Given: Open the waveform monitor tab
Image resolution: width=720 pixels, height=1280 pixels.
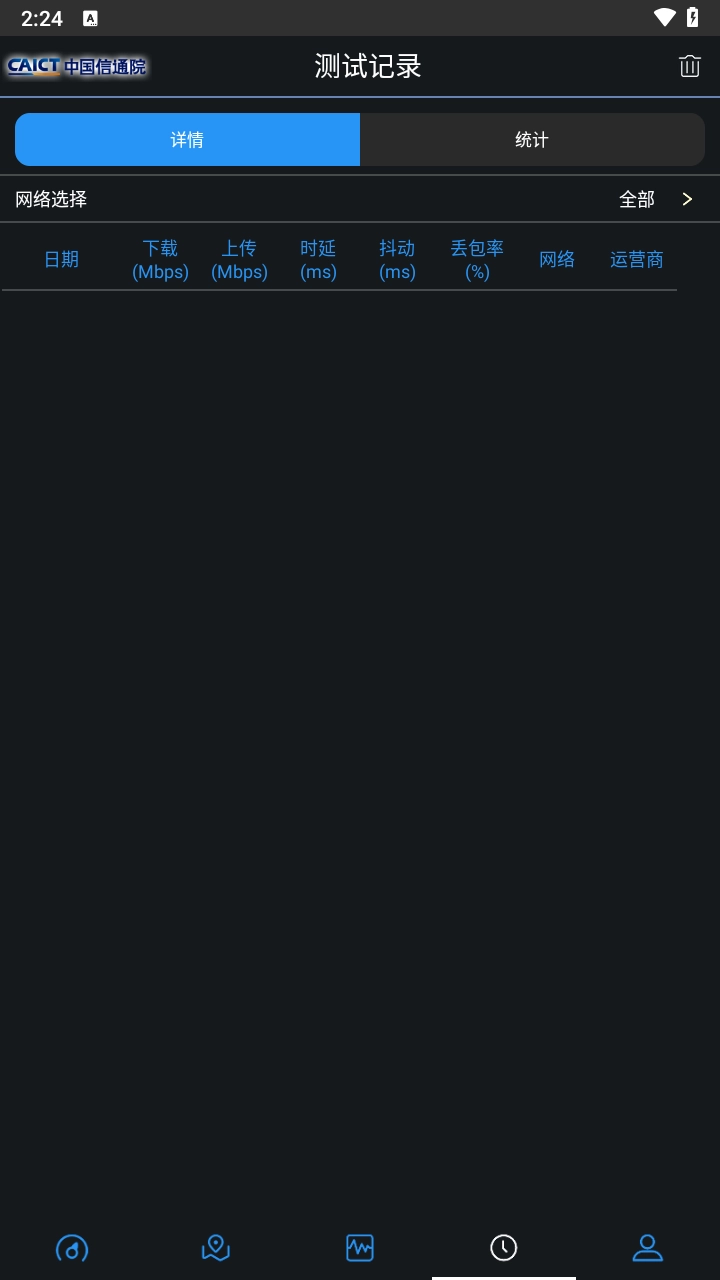Looking at the screenshot, I should [x=360, y=1247].
